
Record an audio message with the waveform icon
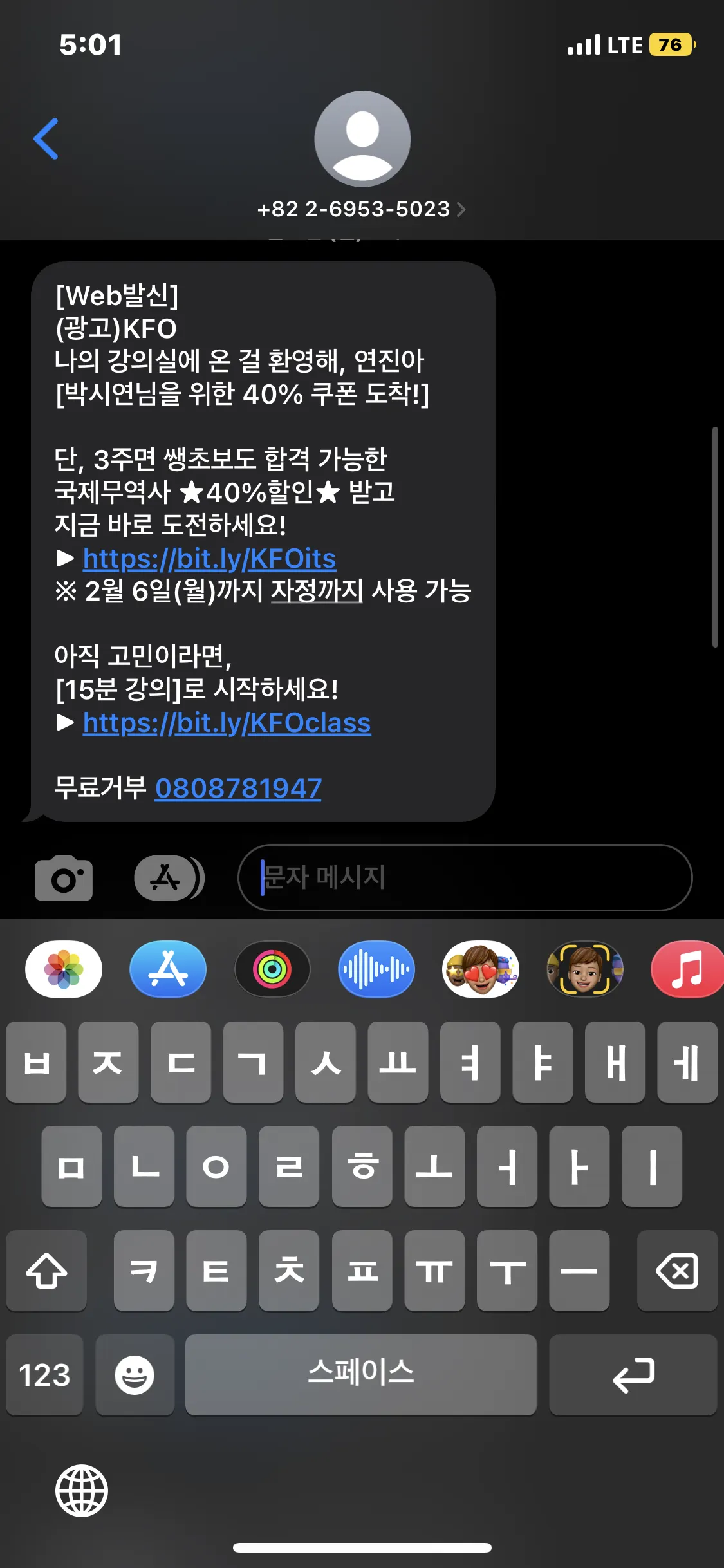click(x=376, y=969)
